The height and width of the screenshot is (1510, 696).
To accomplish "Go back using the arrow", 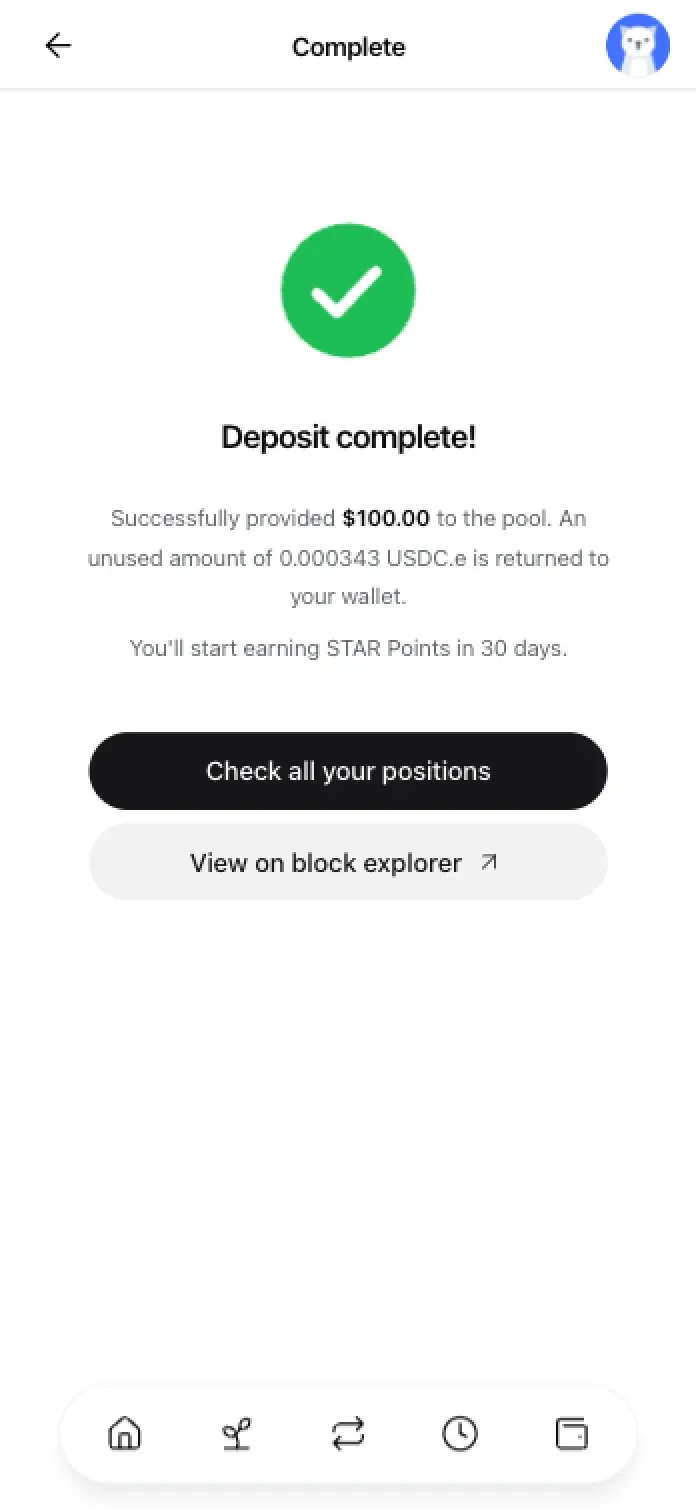I will click(58, 46).
